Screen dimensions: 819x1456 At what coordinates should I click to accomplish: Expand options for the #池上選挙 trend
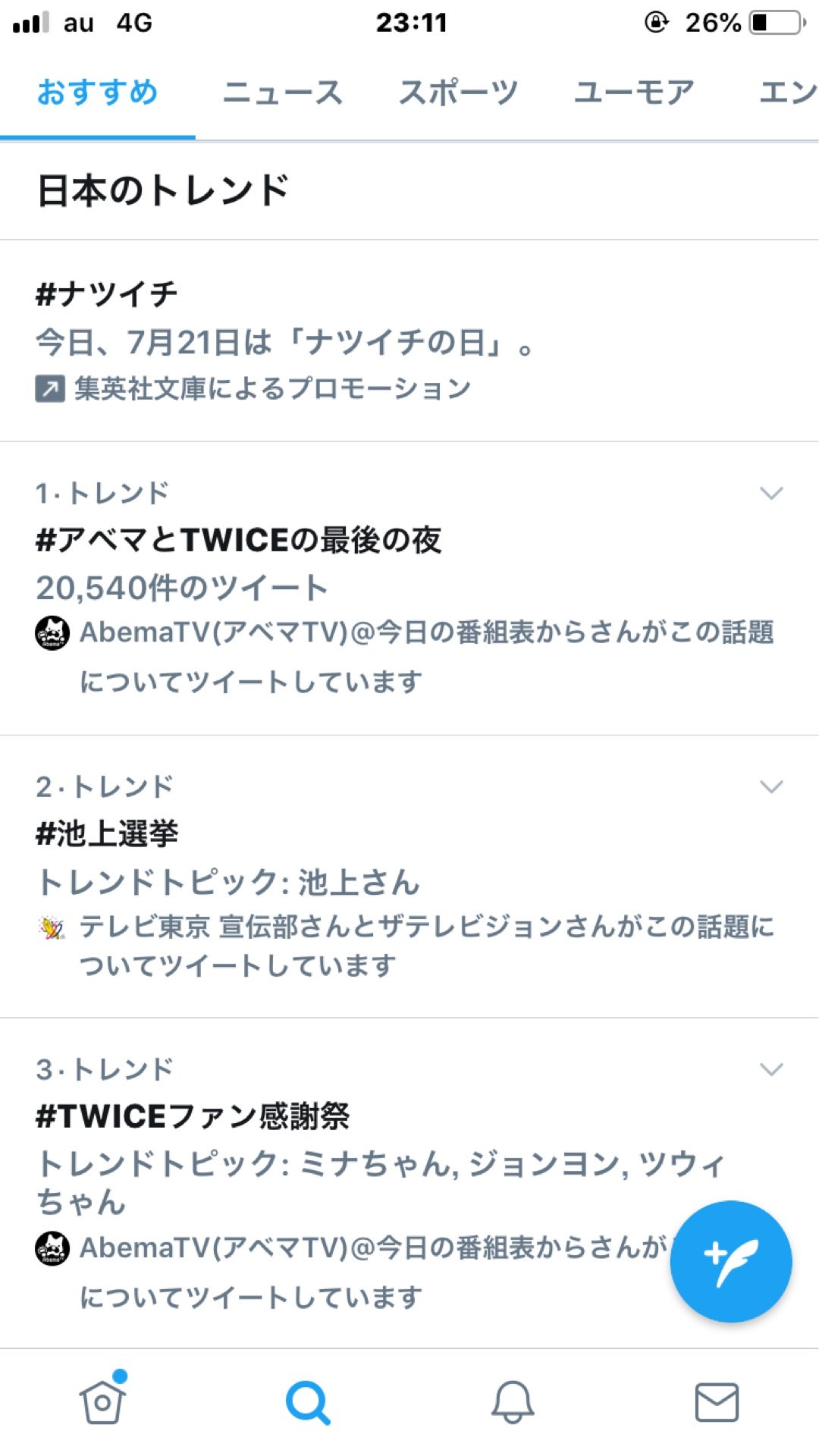tap(771, 787)
